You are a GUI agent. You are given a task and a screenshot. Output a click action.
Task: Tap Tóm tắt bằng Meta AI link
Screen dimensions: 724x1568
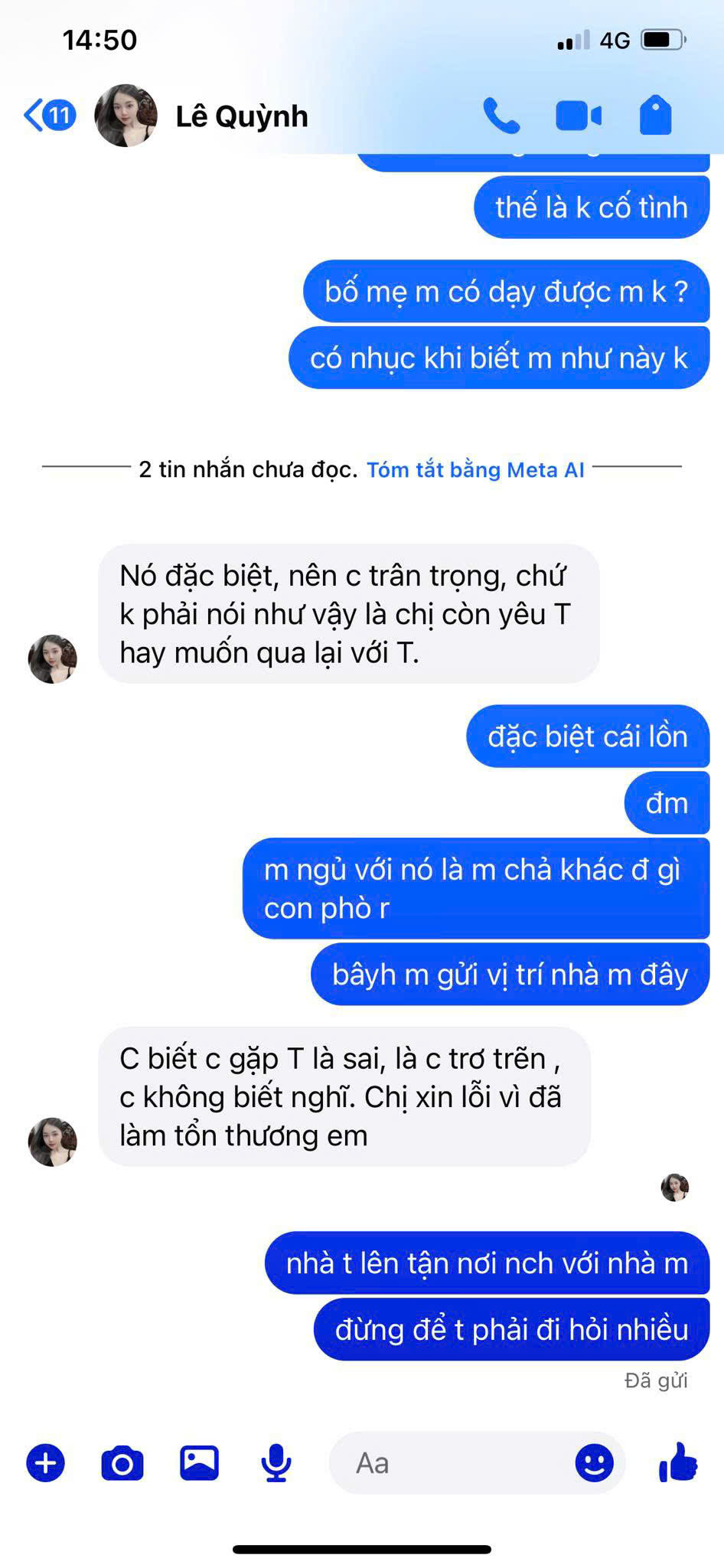[x=475, y=469]
